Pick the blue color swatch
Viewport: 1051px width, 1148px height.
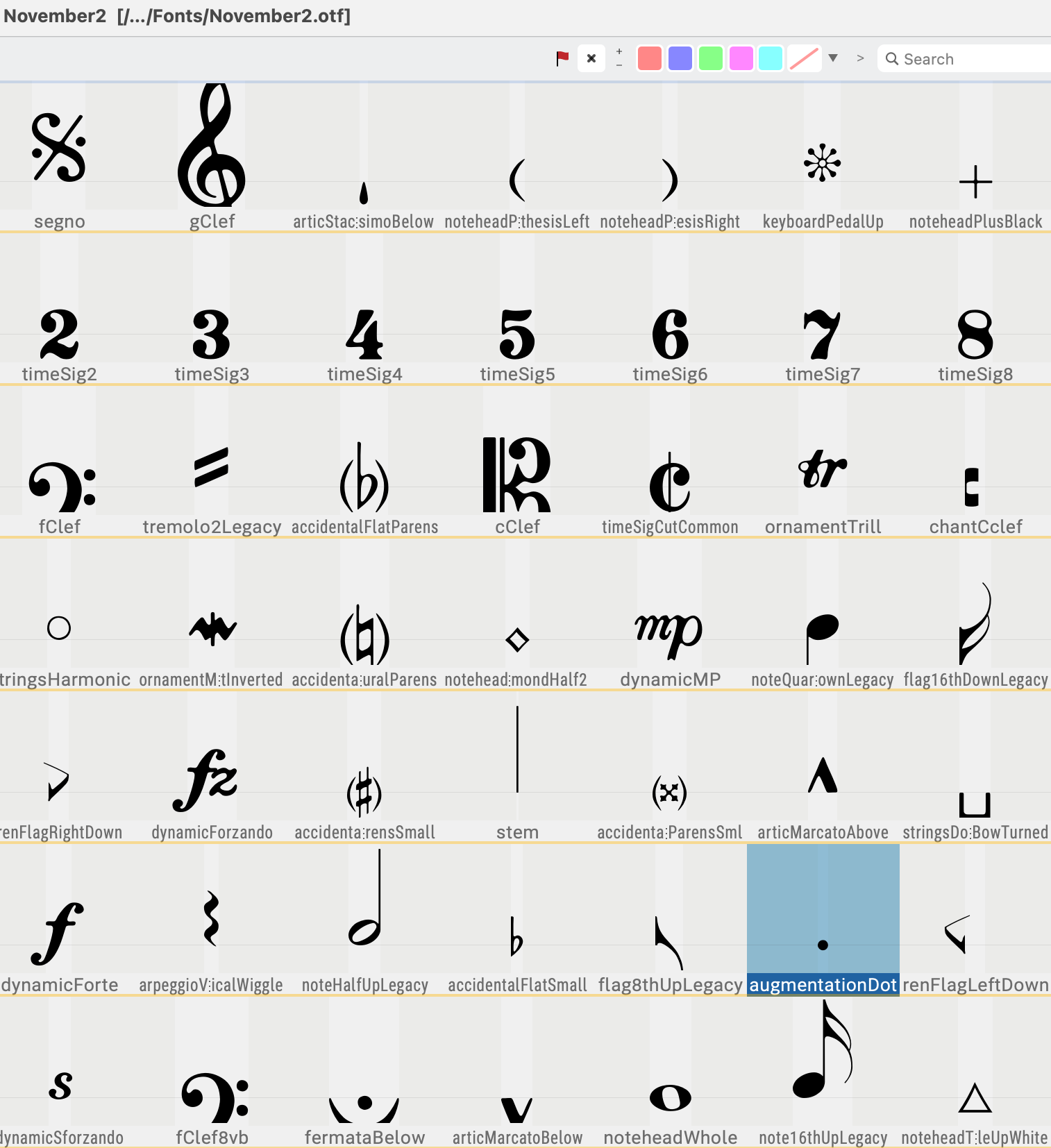click(x=680, y=59)
